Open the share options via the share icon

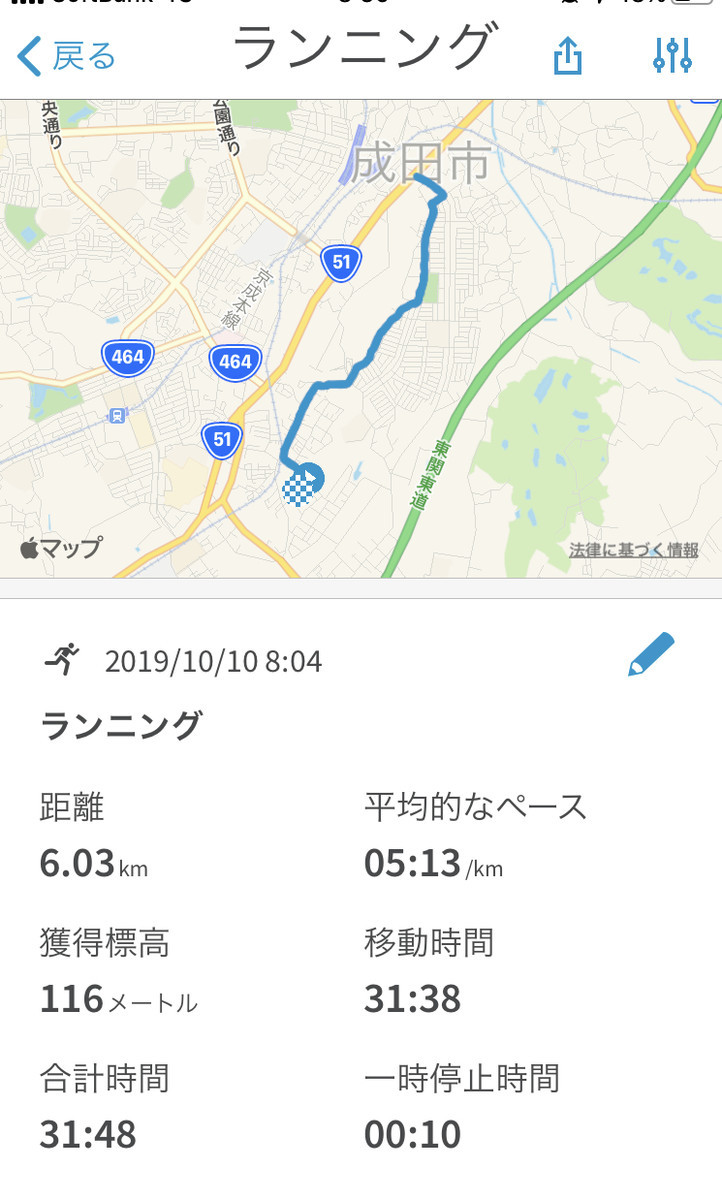click(x=568, y=56)
